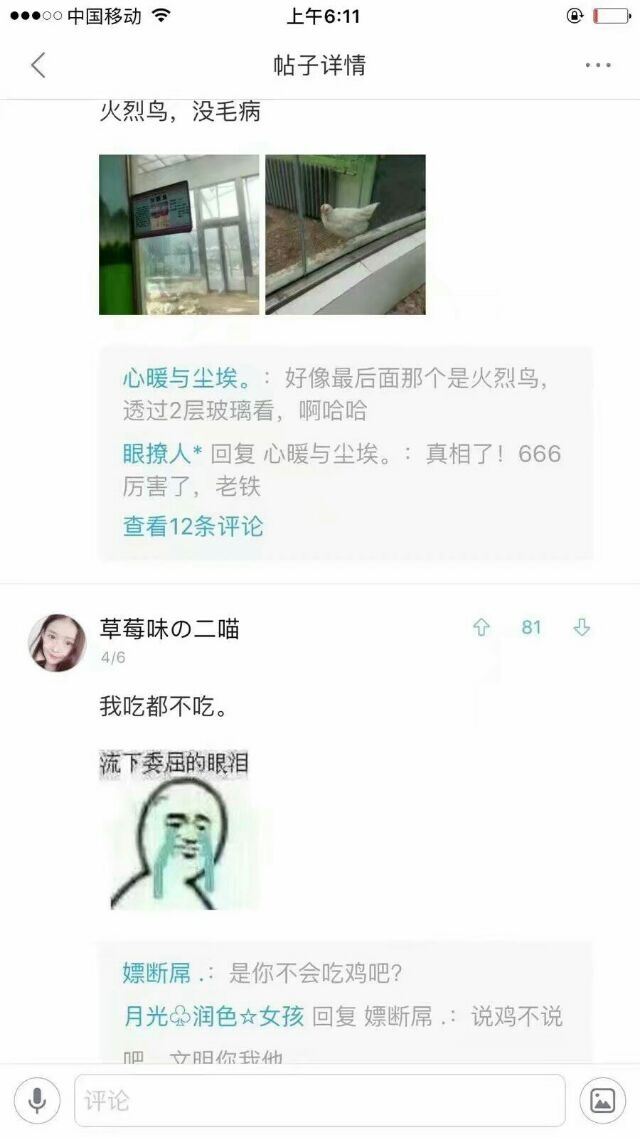View 查看12条评论 link
640x1138 pixels.
(x=193, y=526)
